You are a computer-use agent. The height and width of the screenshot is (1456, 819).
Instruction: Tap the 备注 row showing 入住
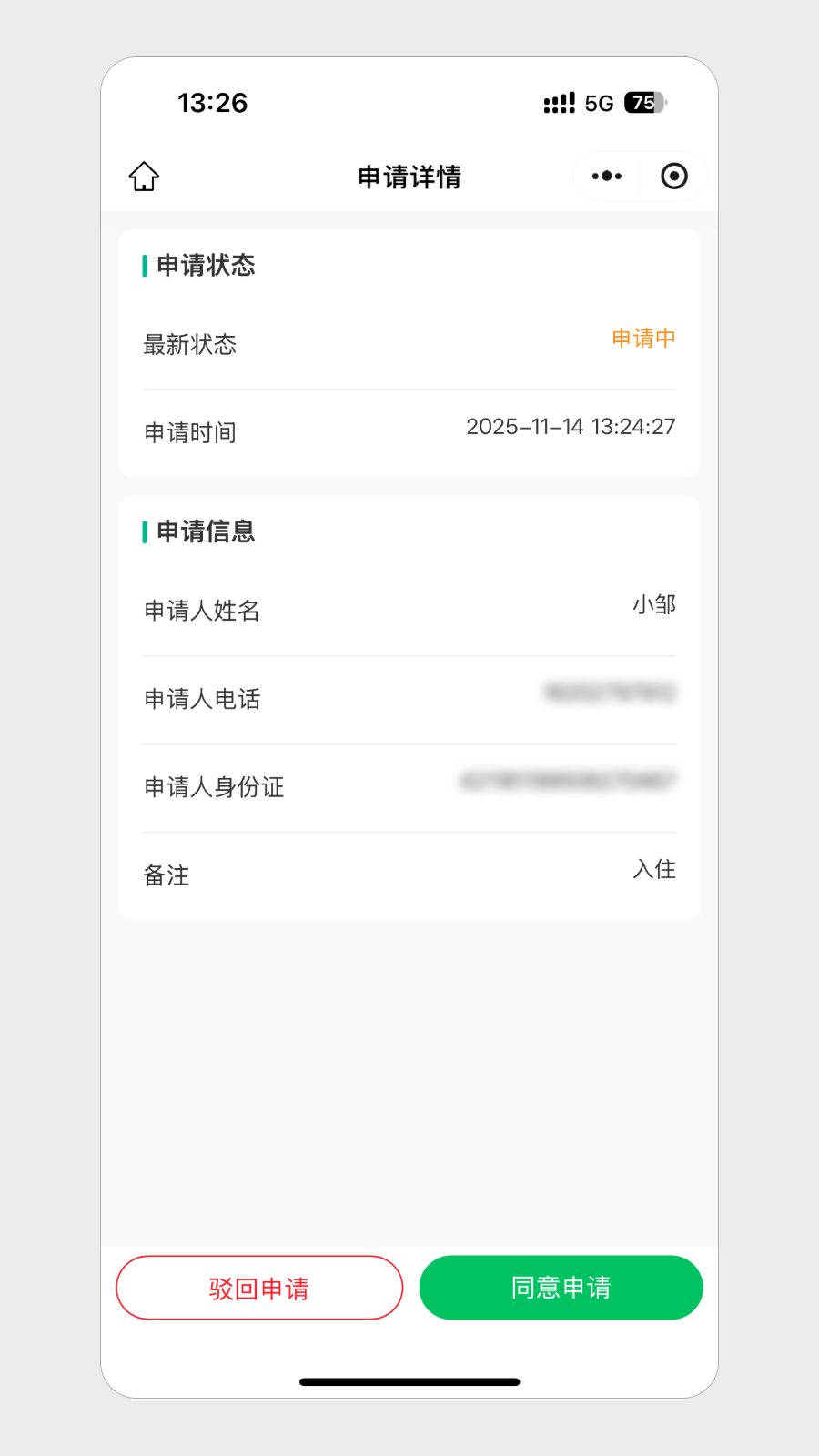coord(409,872)
